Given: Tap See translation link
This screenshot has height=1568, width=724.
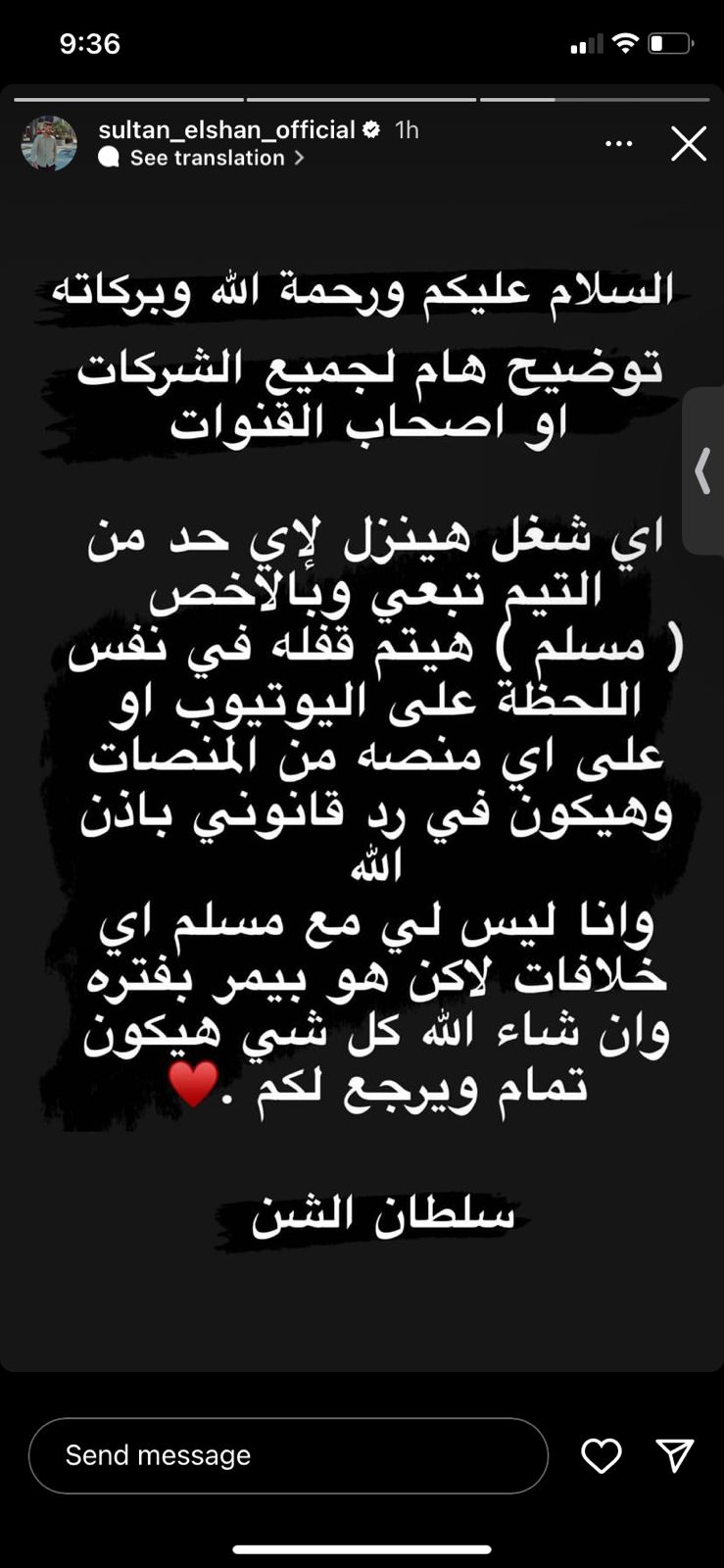Looking at the screenshot, I should pos(207,158).
